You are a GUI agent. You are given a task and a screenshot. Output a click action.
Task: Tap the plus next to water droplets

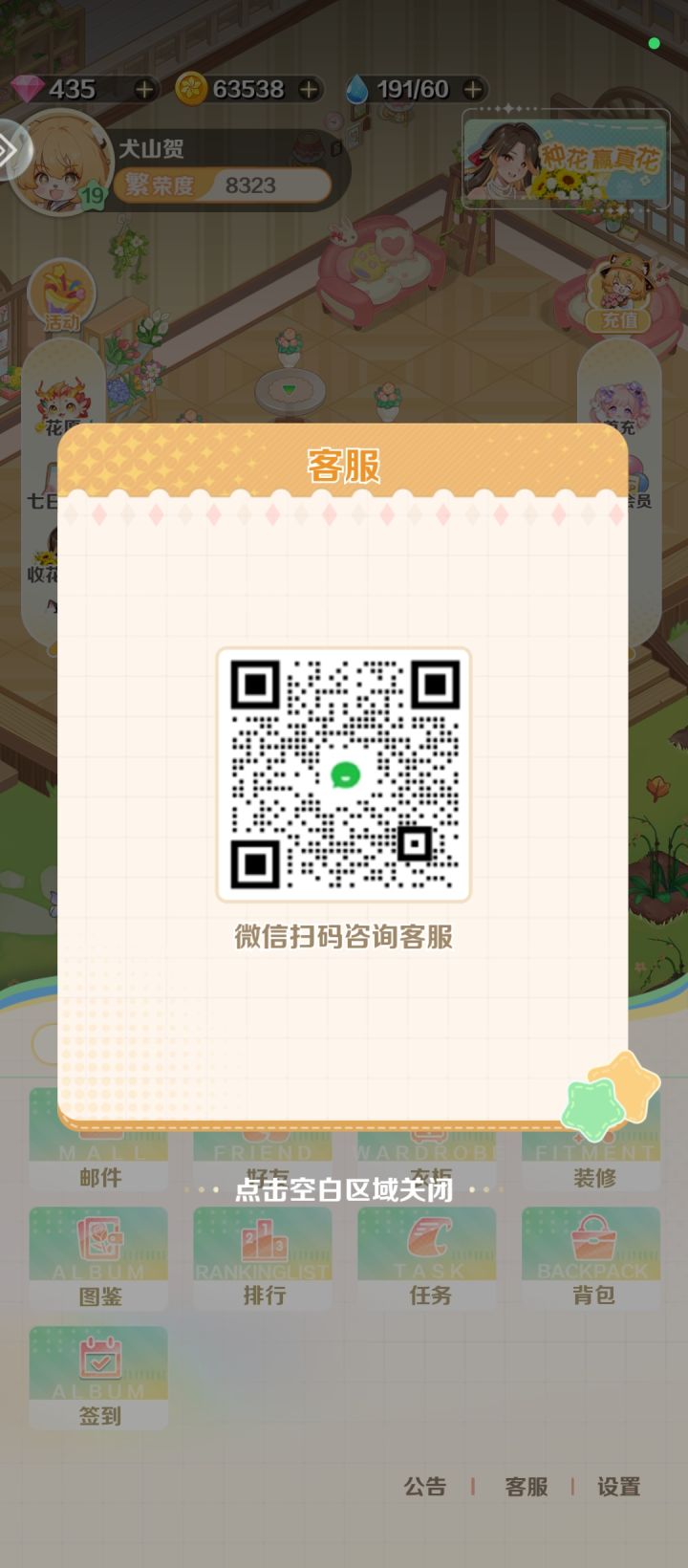[470, 91]
